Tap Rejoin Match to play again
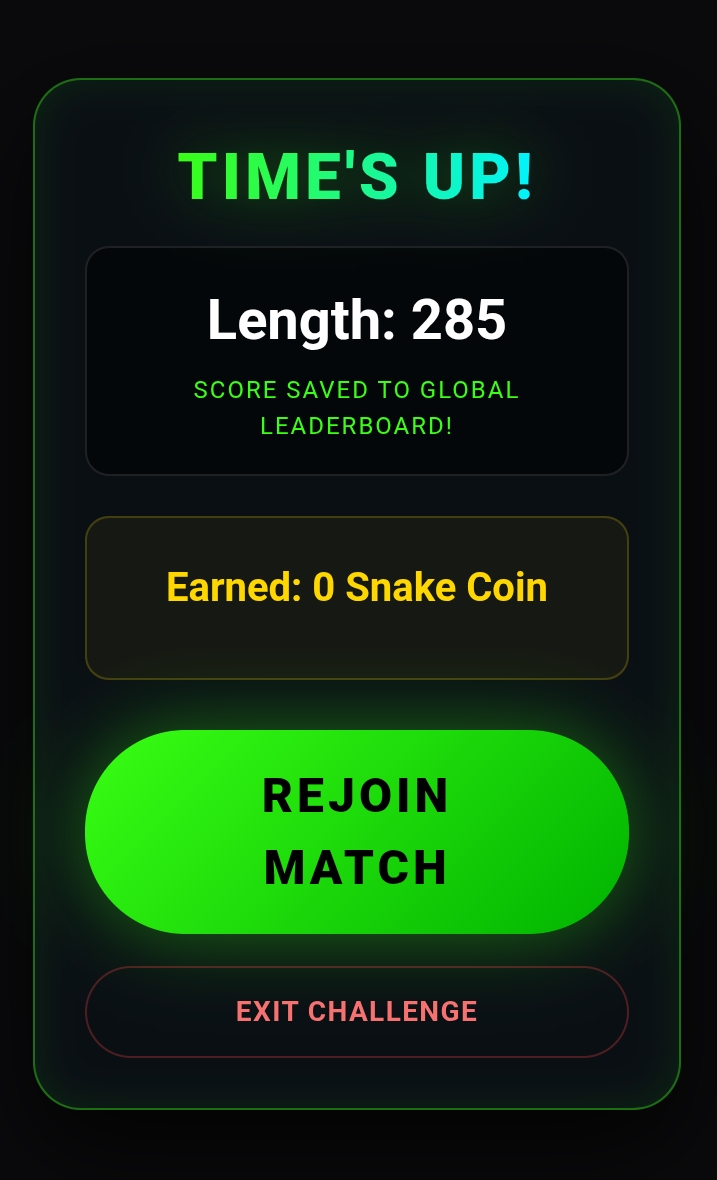 click(357, 832)
